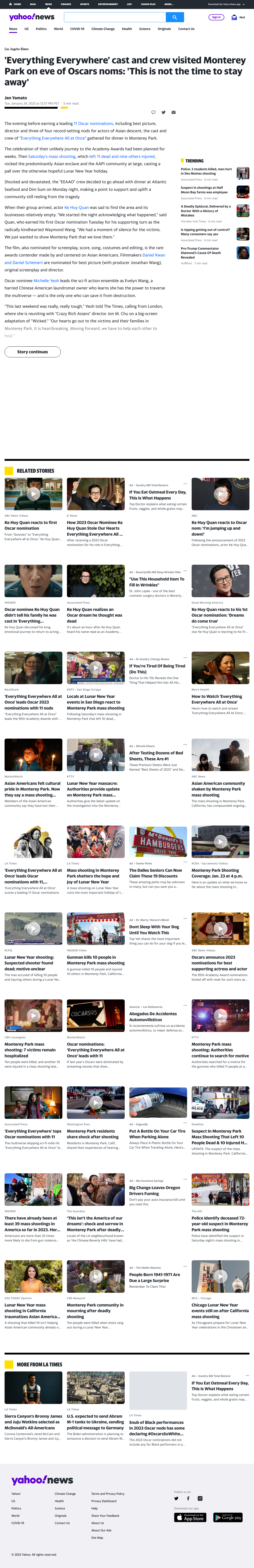Tap the search field in header
This screenshot has width=254, height=1568.
pos(114,17)
